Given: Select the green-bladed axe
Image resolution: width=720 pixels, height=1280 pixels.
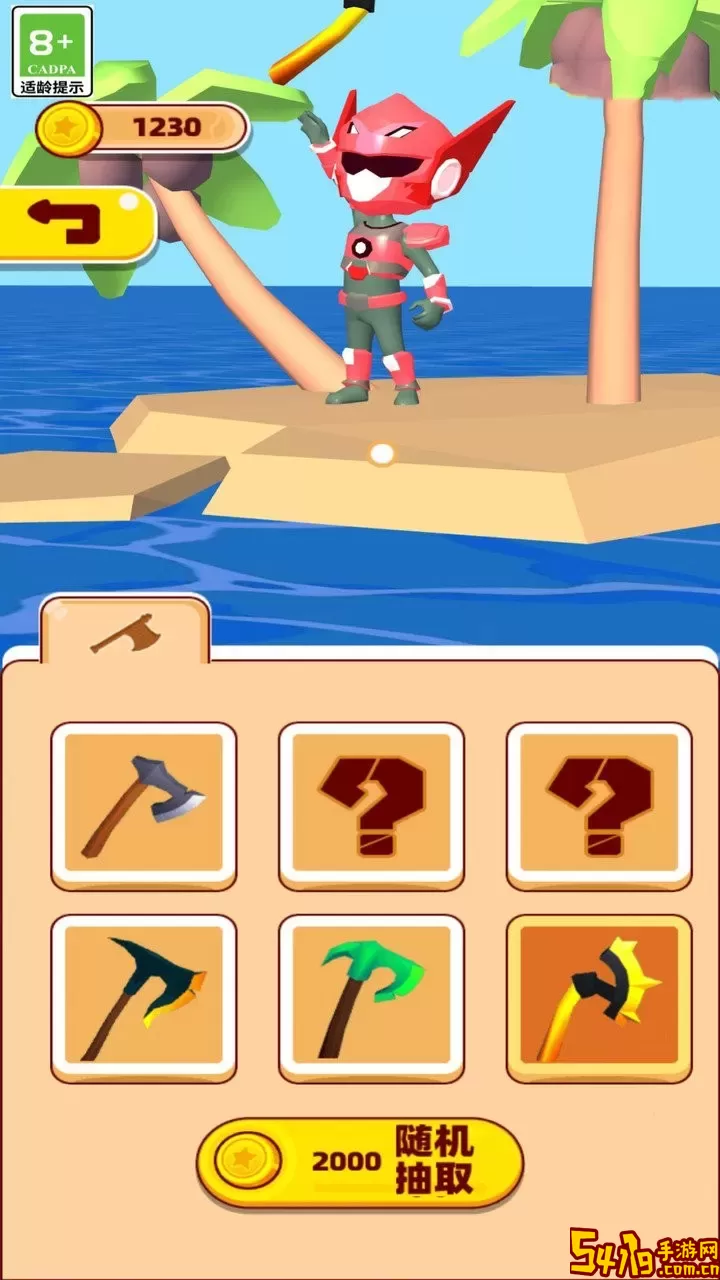Looking at the screenshot, I should (371, 997).
